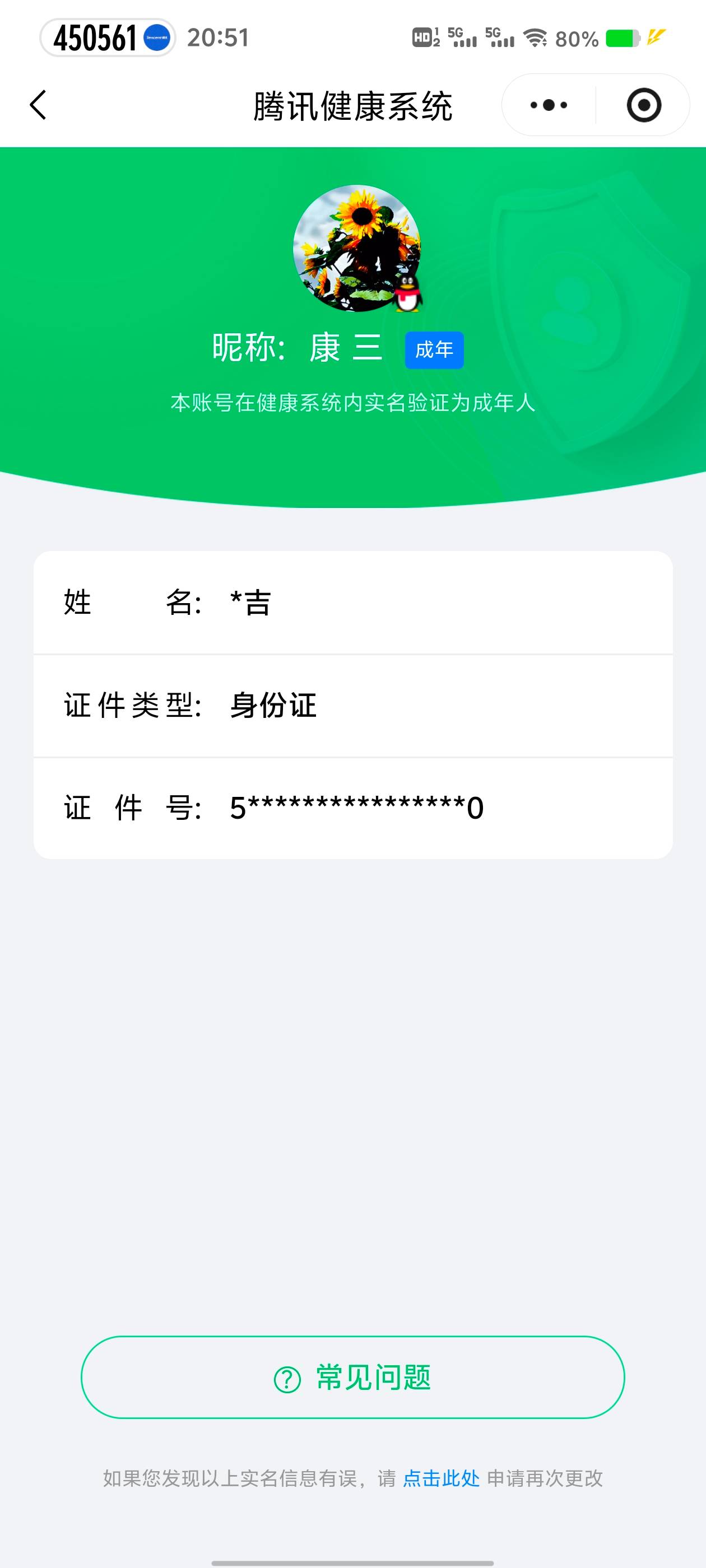
Task: Tap the circular mini-program close icon
Action: click(644, 105)
